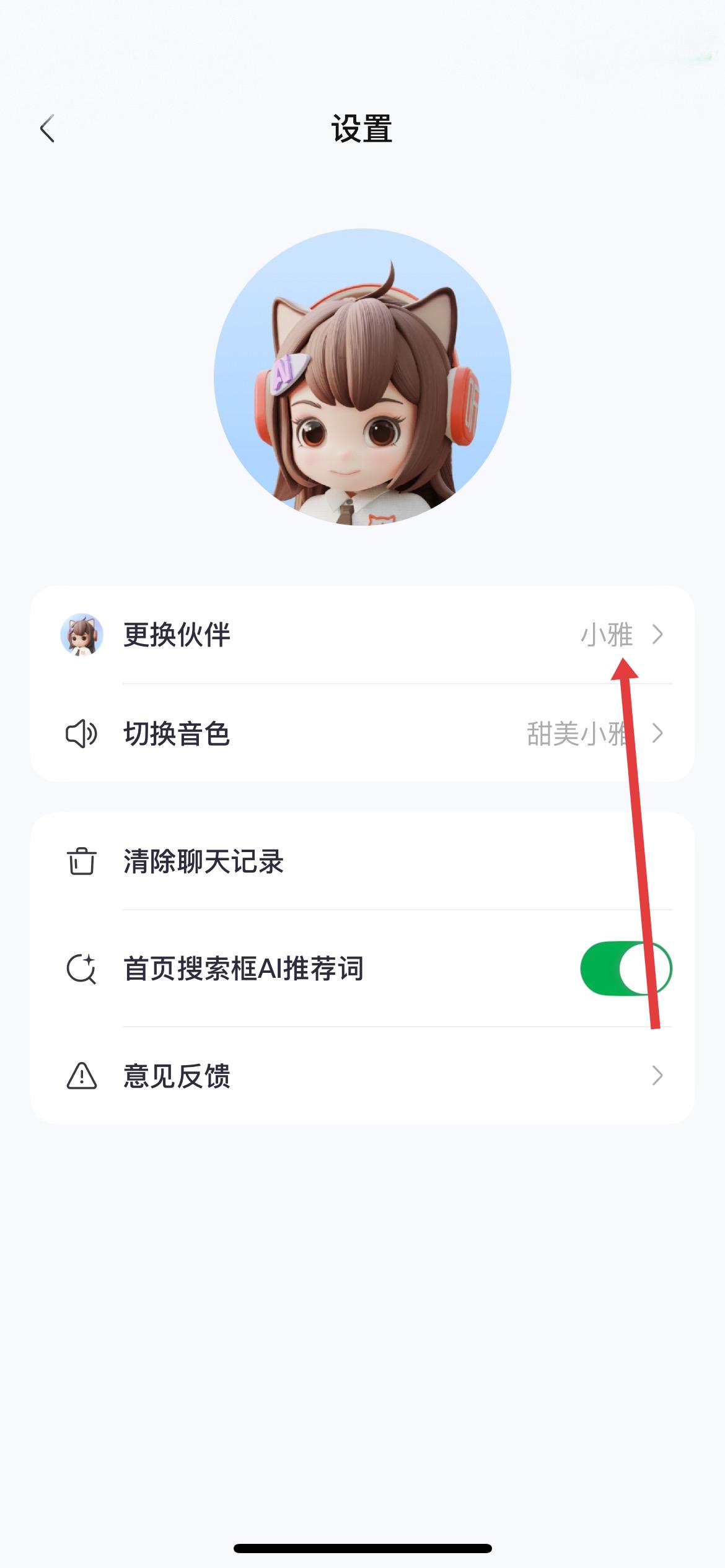Go back from the 设置 page

47,129
